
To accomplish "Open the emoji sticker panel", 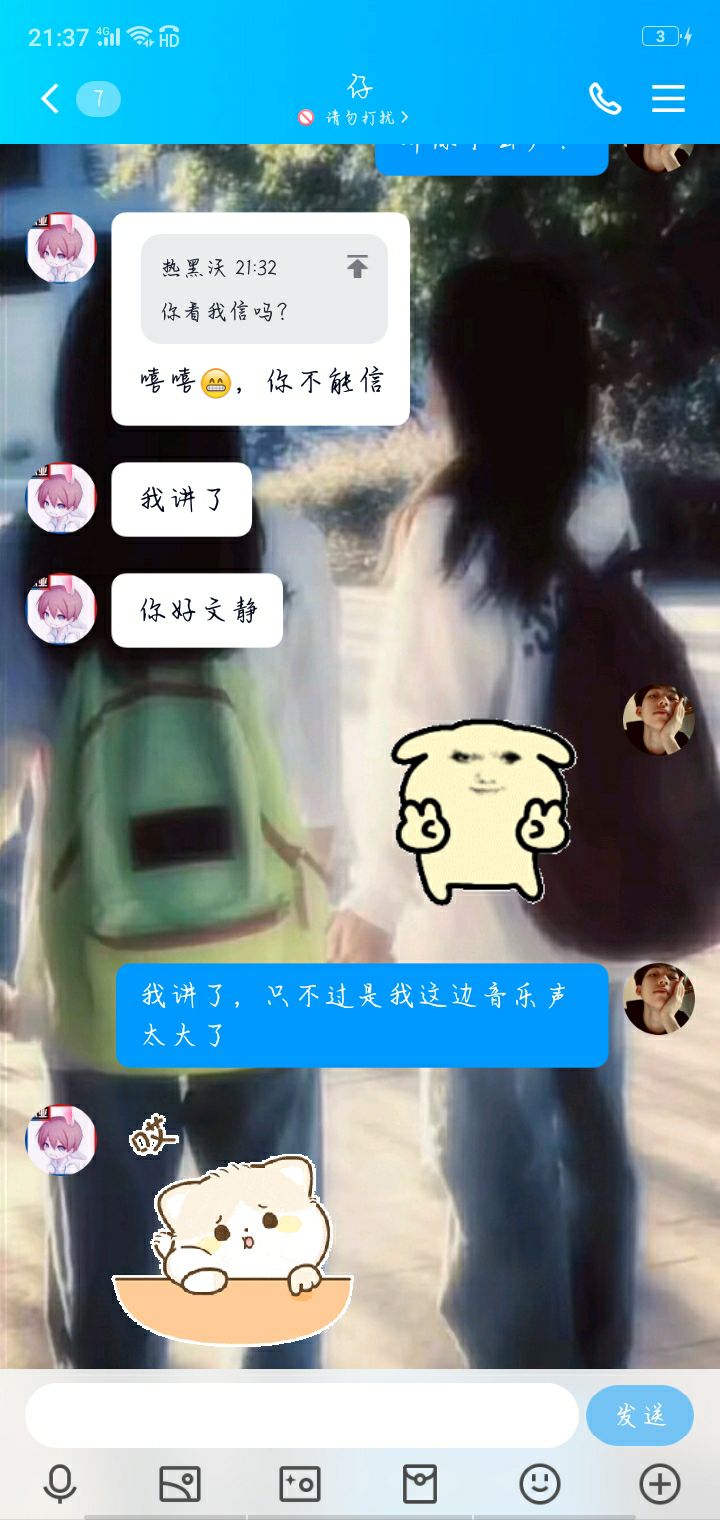I will pyautogui.click(x=540, y=1484).
